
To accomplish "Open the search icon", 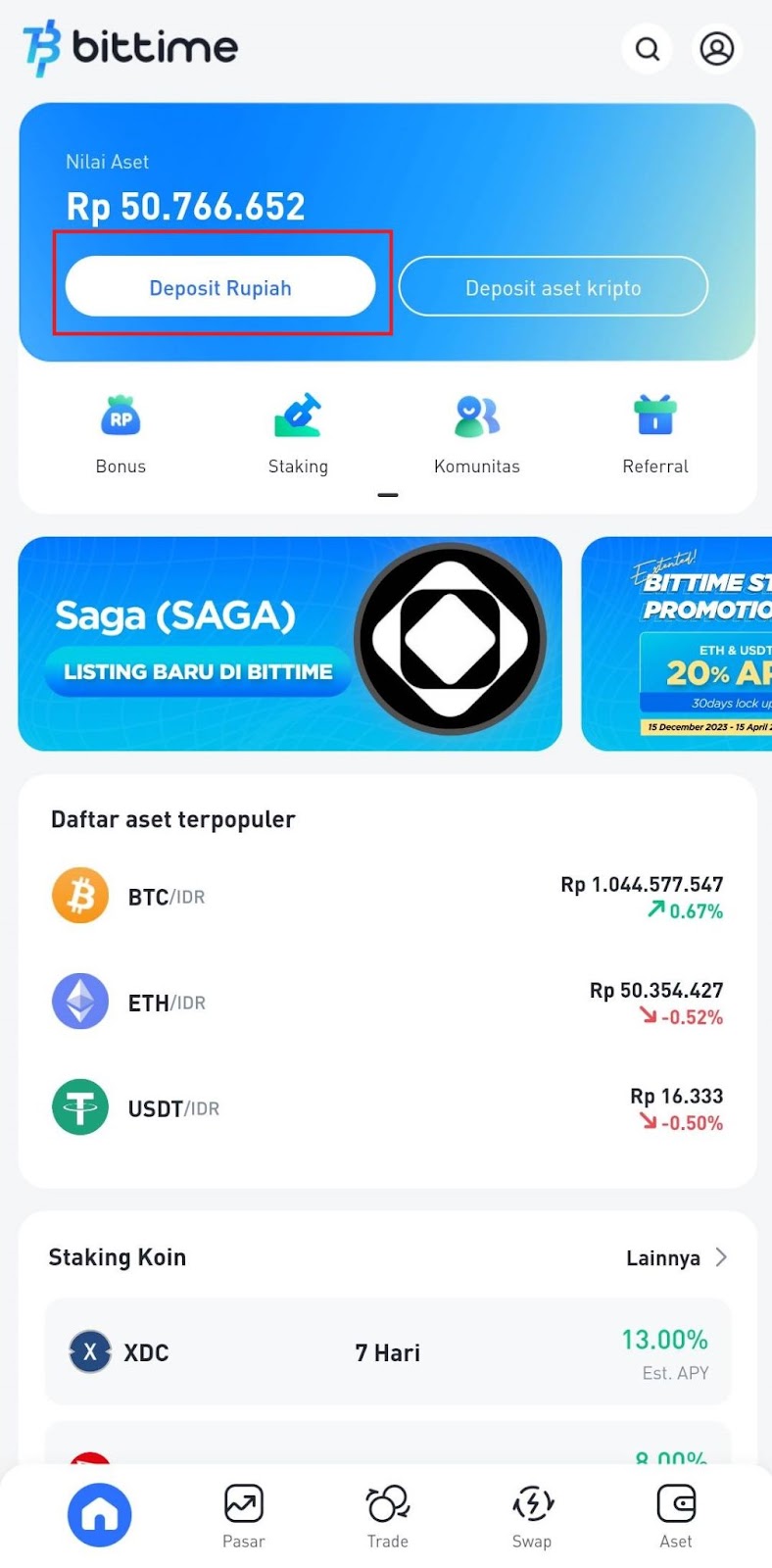I will point(648,49).
